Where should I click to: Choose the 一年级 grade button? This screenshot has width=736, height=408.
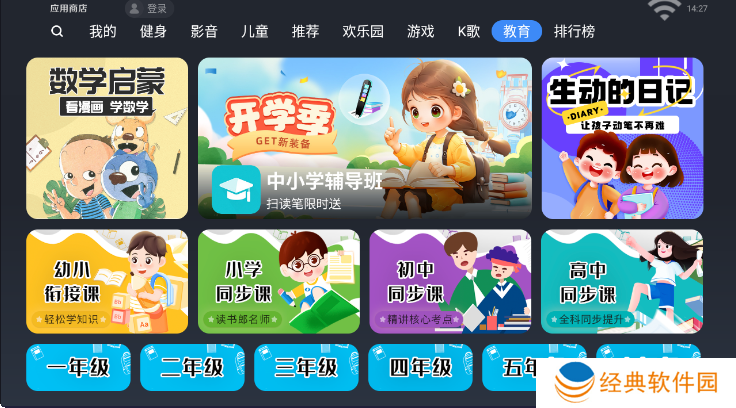[79, 368]
